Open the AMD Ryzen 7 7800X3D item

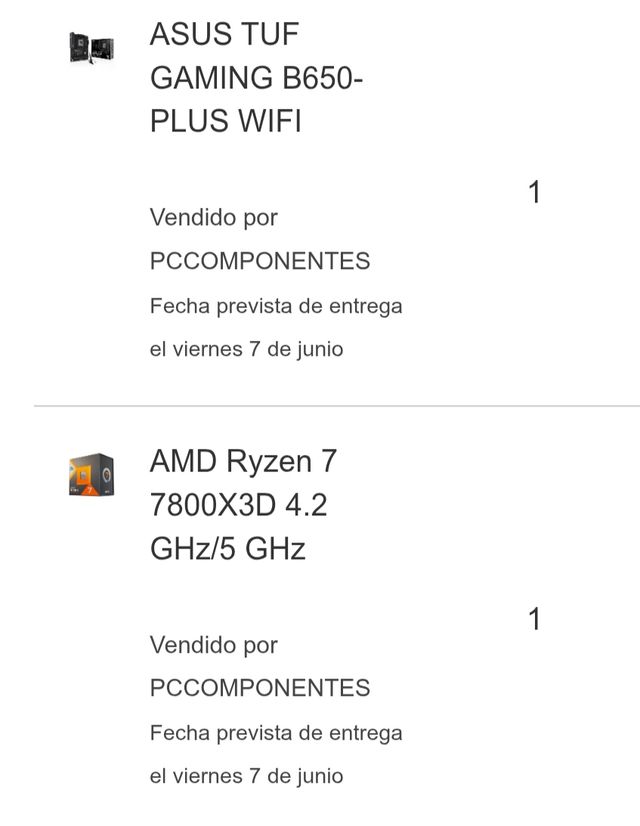[243, 505]
